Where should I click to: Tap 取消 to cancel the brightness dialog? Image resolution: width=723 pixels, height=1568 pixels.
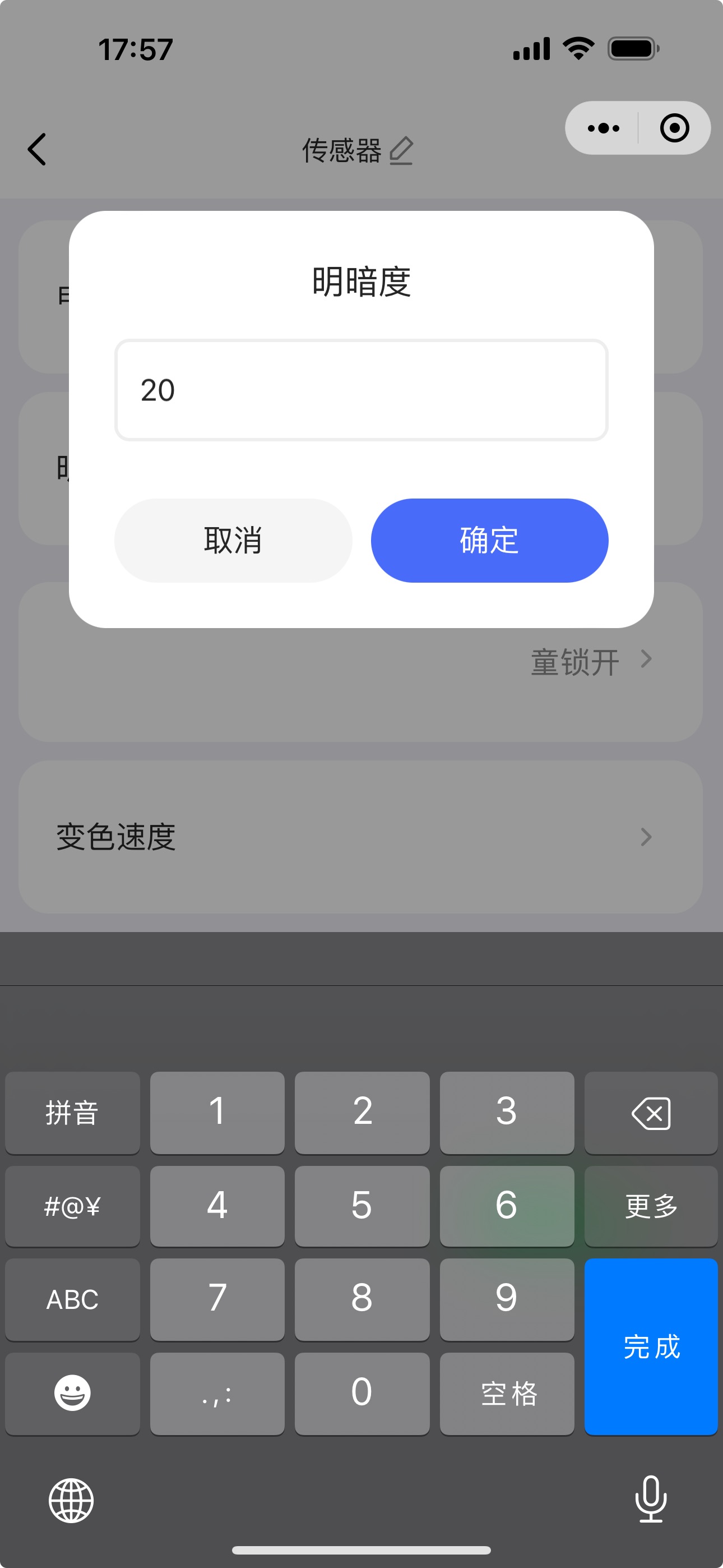click(233, 541)
